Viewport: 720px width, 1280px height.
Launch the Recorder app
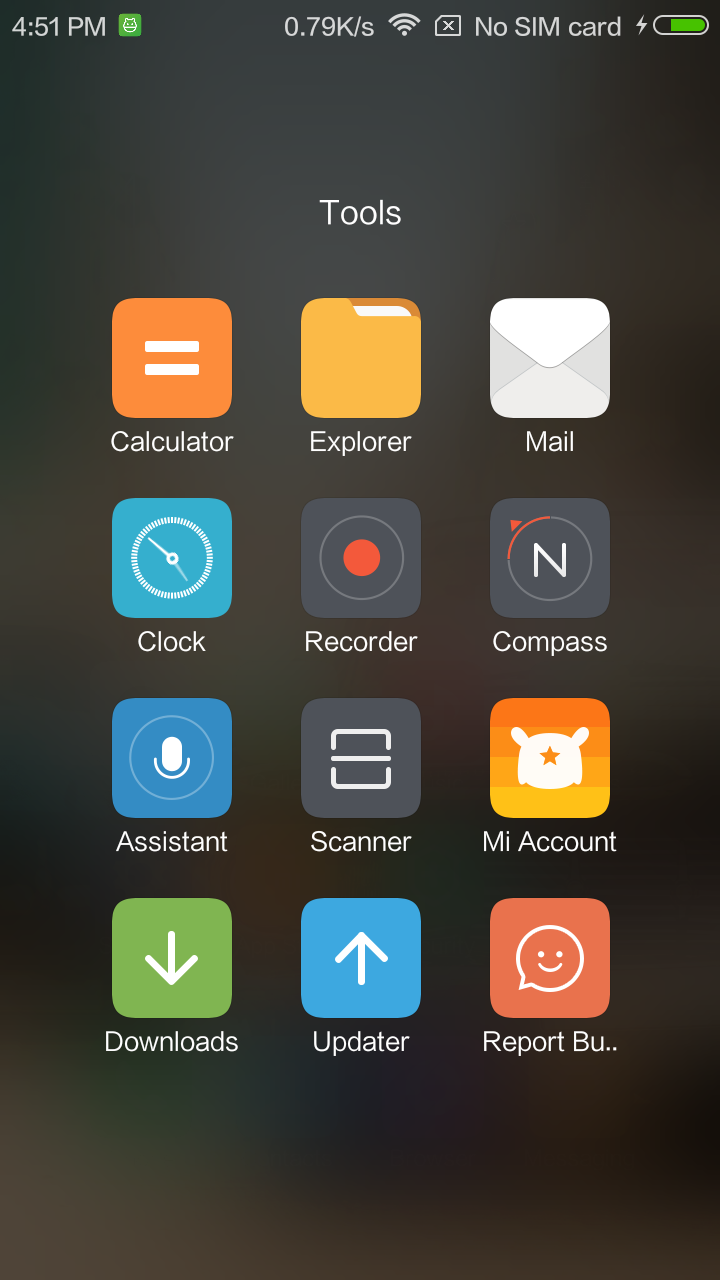(361, 558)
